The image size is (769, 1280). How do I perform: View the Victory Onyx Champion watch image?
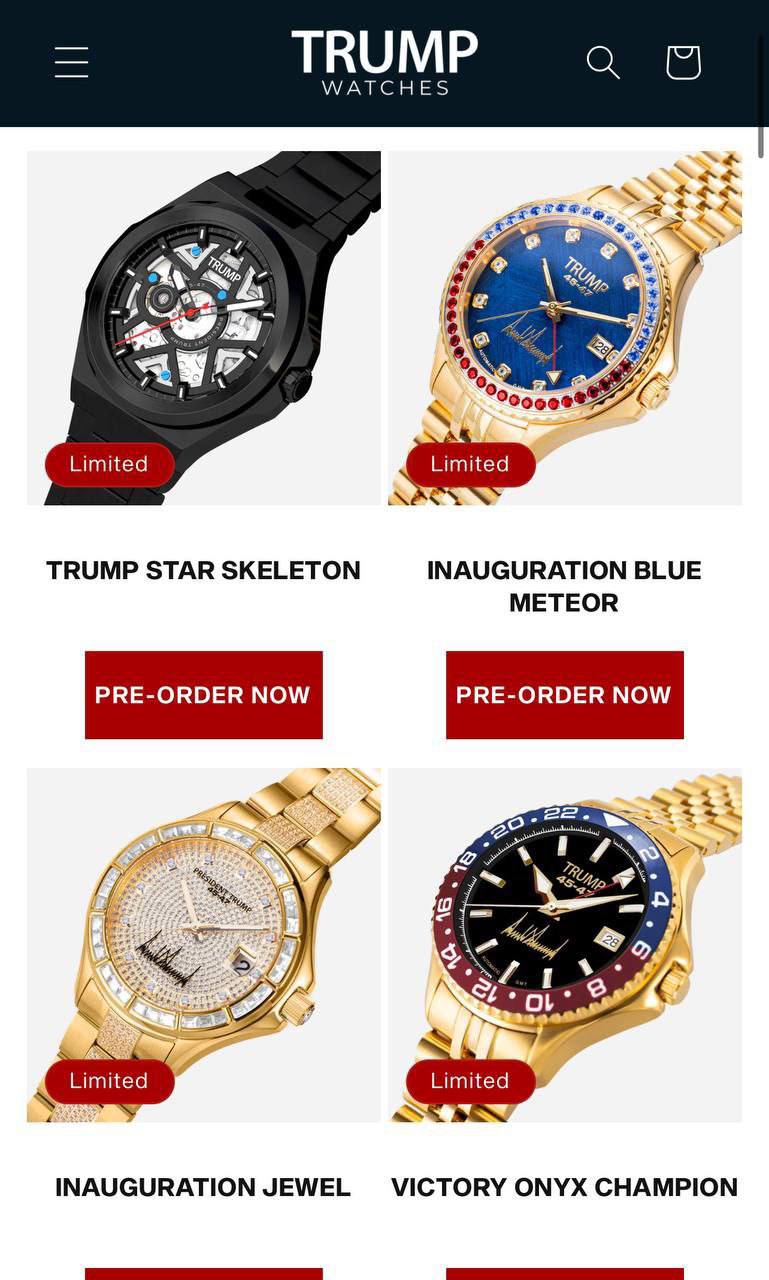coord(565,945)
